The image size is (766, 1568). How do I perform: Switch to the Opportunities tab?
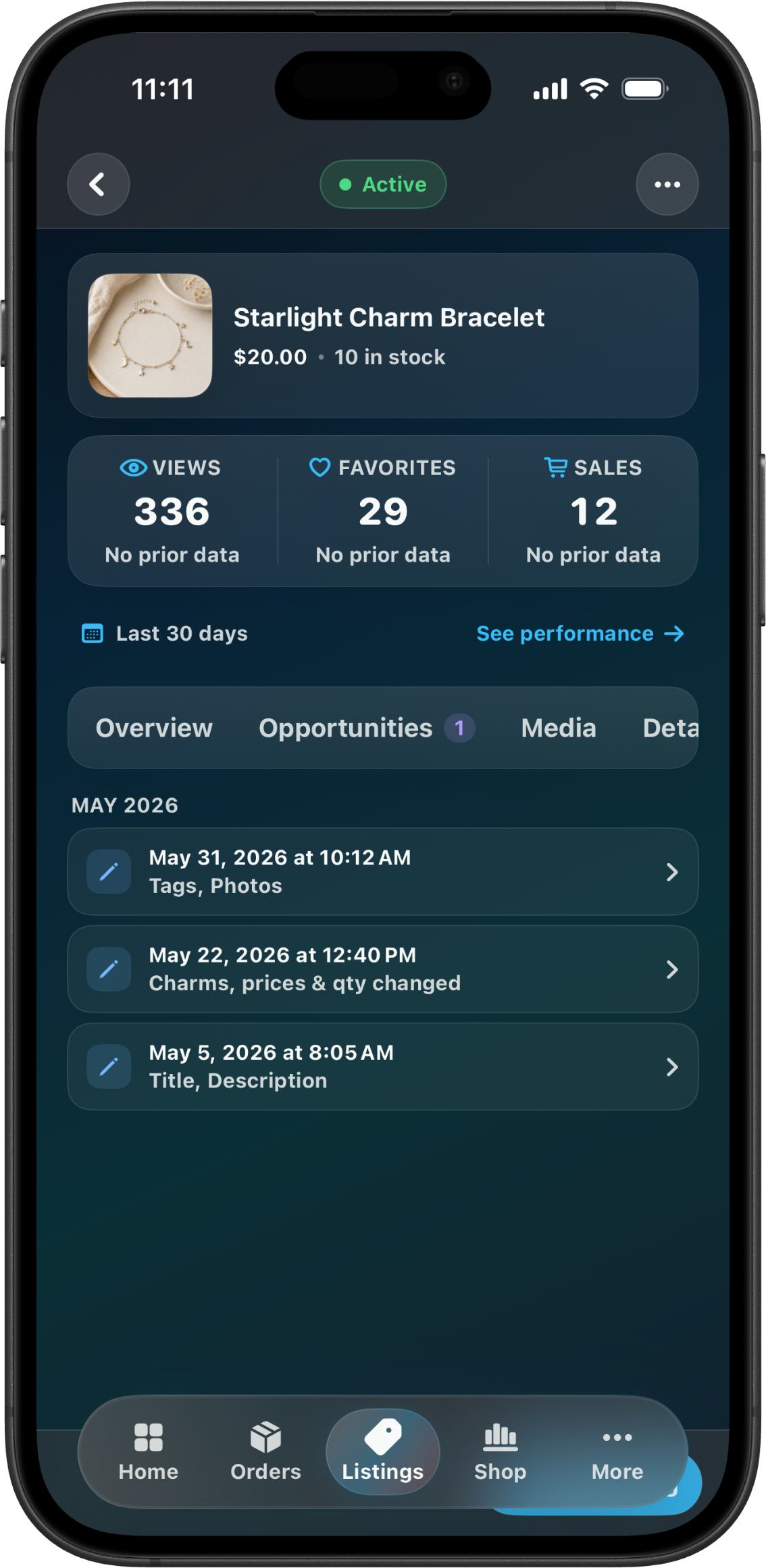tap(367, 728)
